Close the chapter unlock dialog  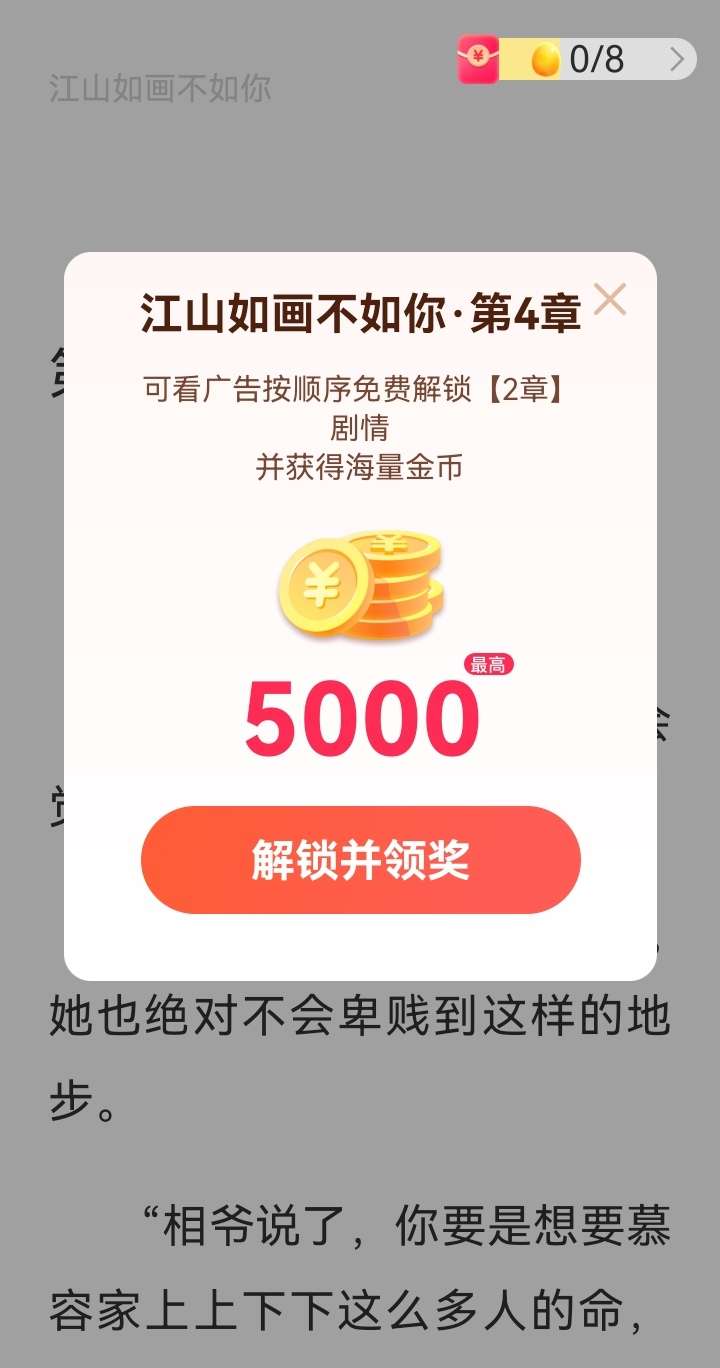point(609,299)
